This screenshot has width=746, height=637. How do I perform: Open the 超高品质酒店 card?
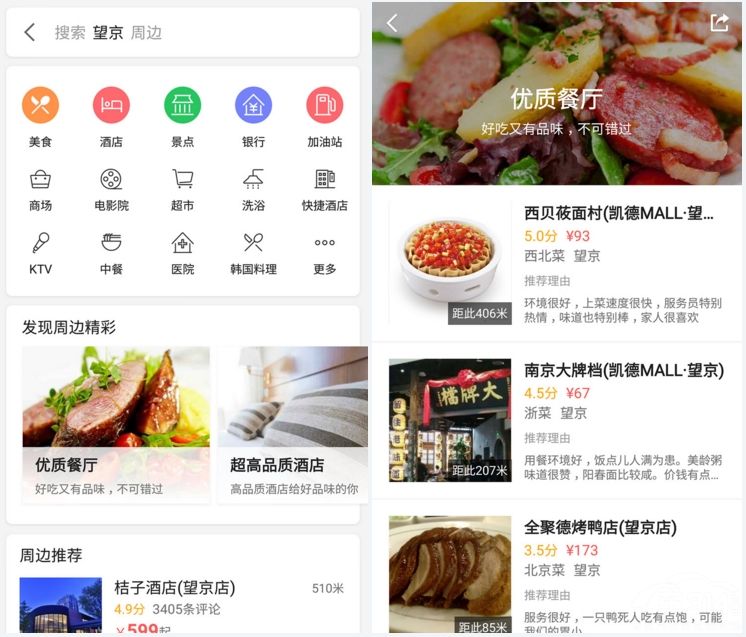[293, 424]
